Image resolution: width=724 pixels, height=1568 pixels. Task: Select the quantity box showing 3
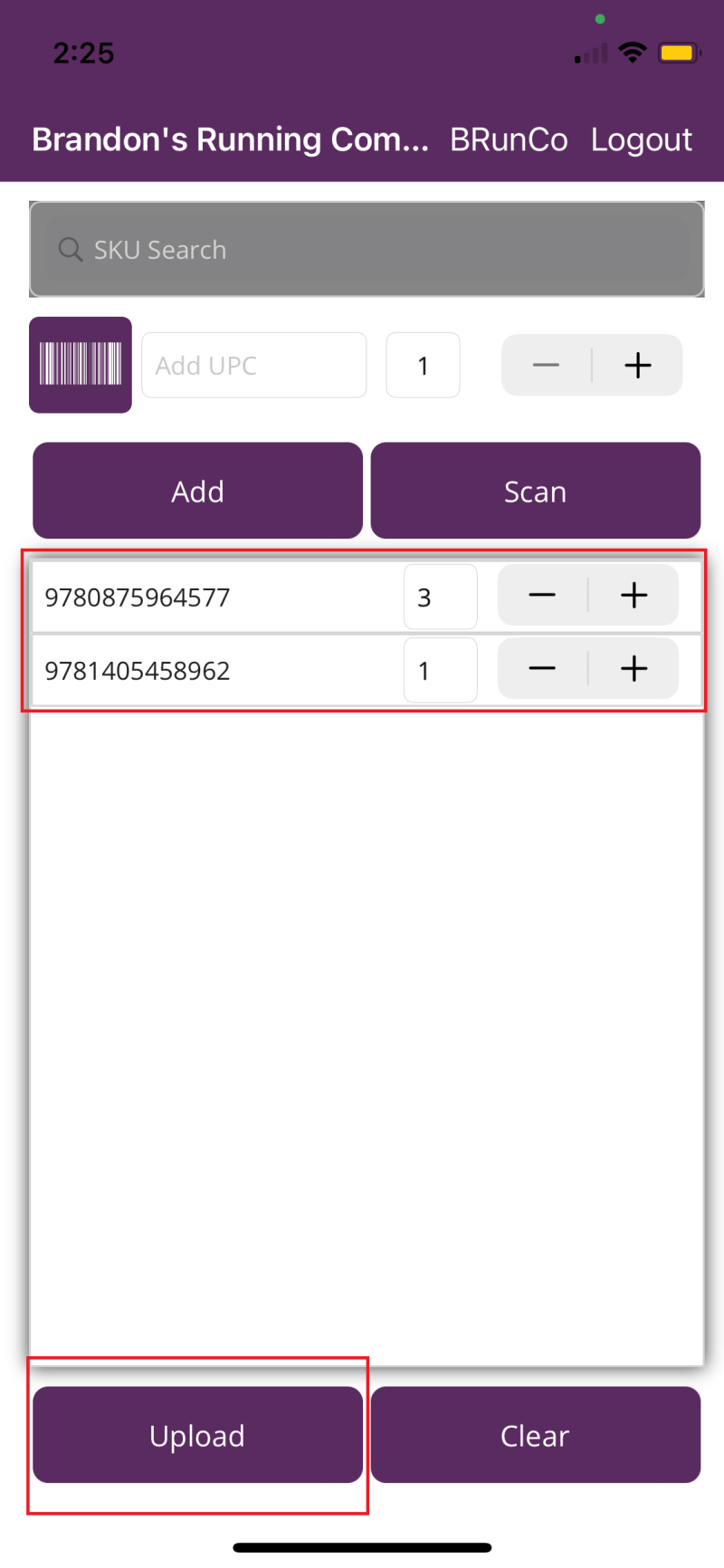[x=441, y=596]
